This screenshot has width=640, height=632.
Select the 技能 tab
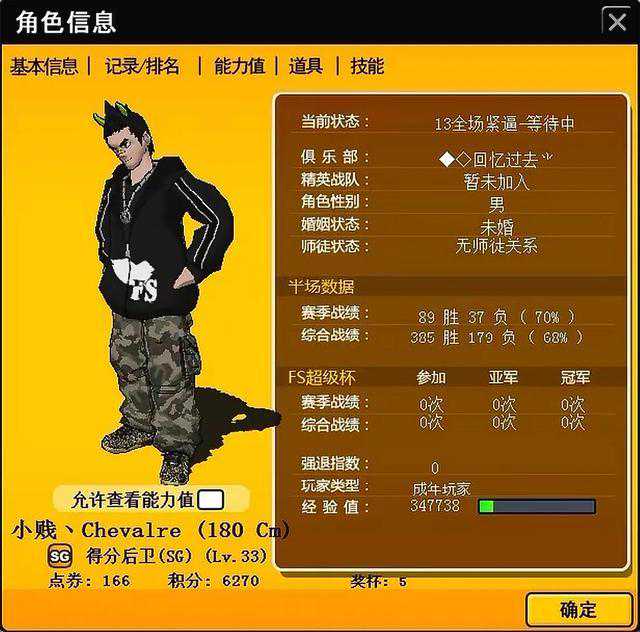(x=367, y=67)
